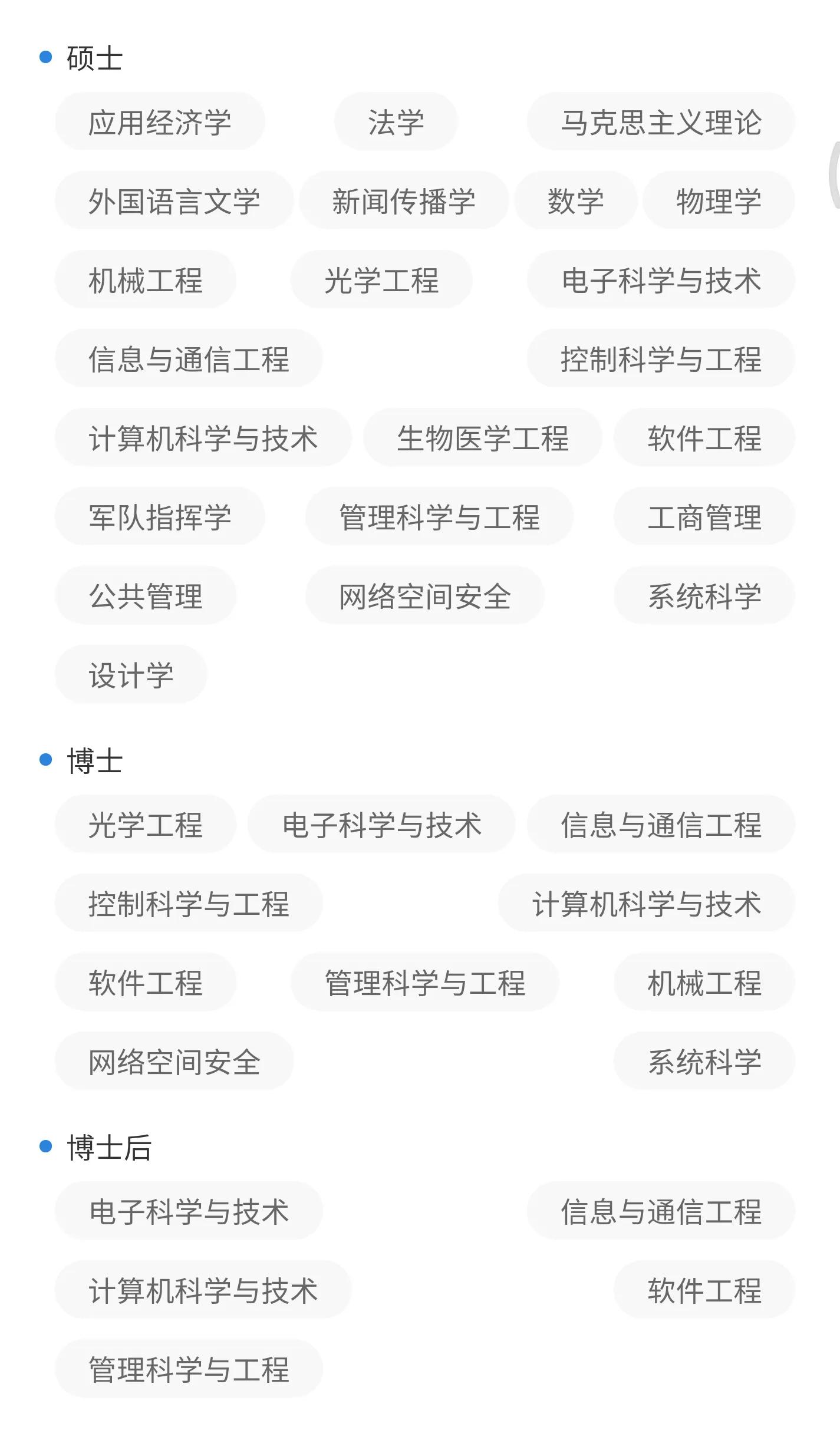
Task: Click the 数学 tag
Action: click(x=575, y=200)
